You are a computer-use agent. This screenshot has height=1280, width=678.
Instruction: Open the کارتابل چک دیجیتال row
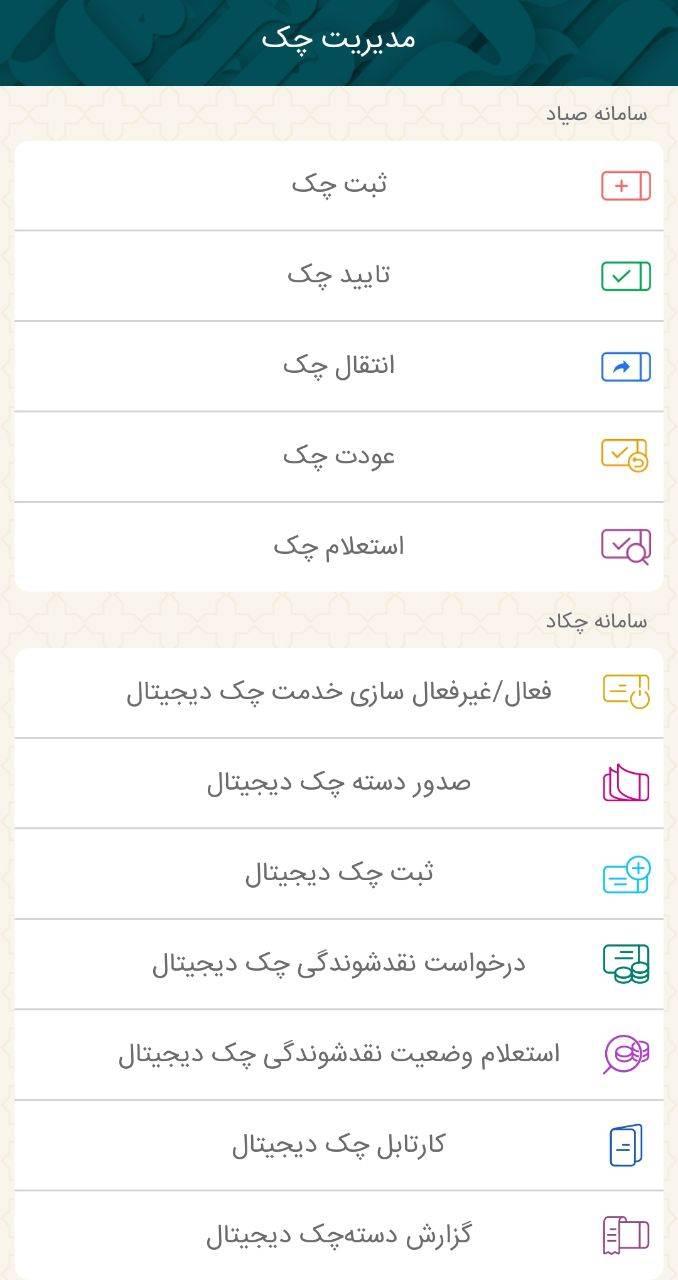click(x=339, y=1145)
